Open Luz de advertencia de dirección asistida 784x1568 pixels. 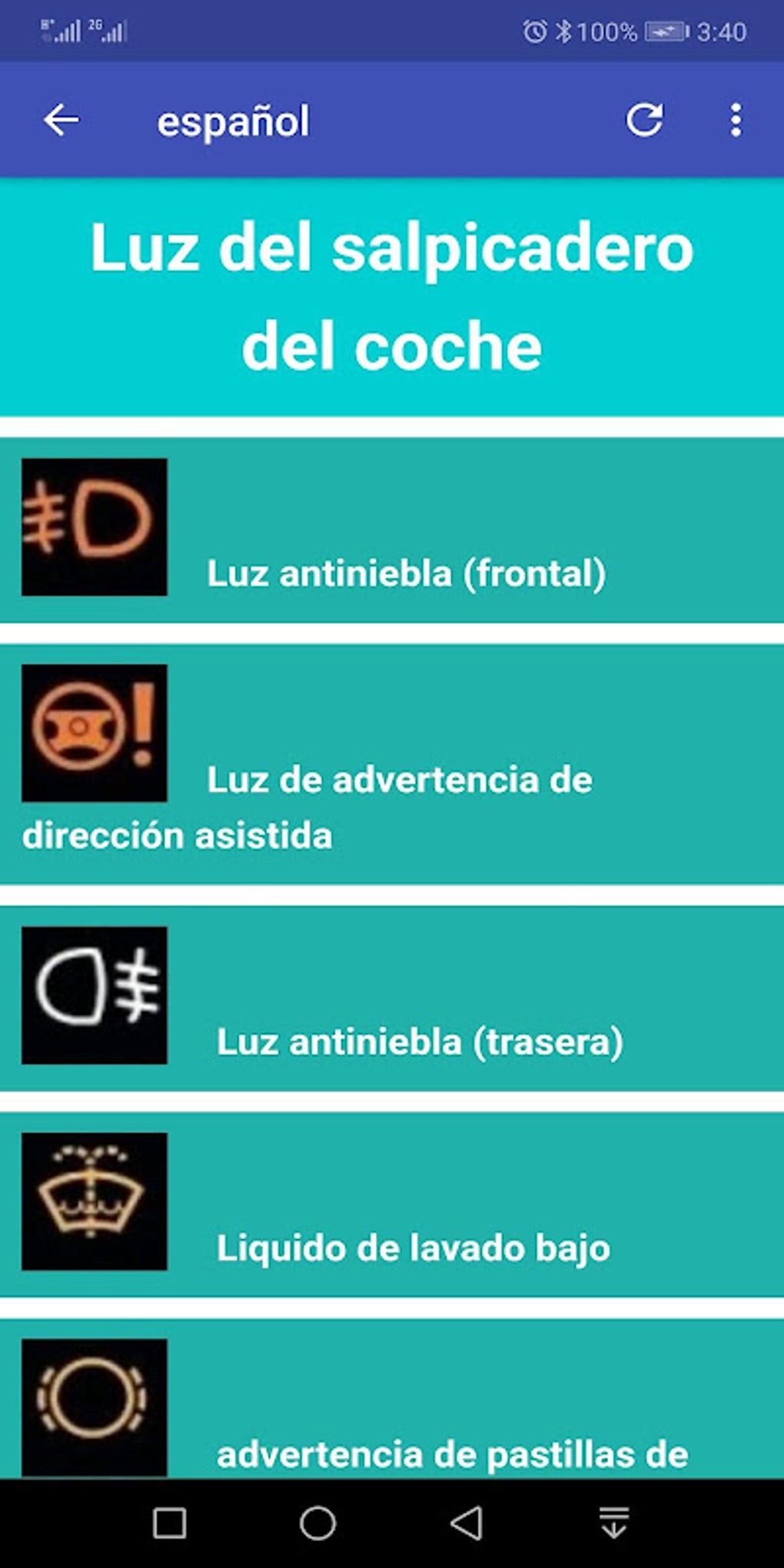392,764
